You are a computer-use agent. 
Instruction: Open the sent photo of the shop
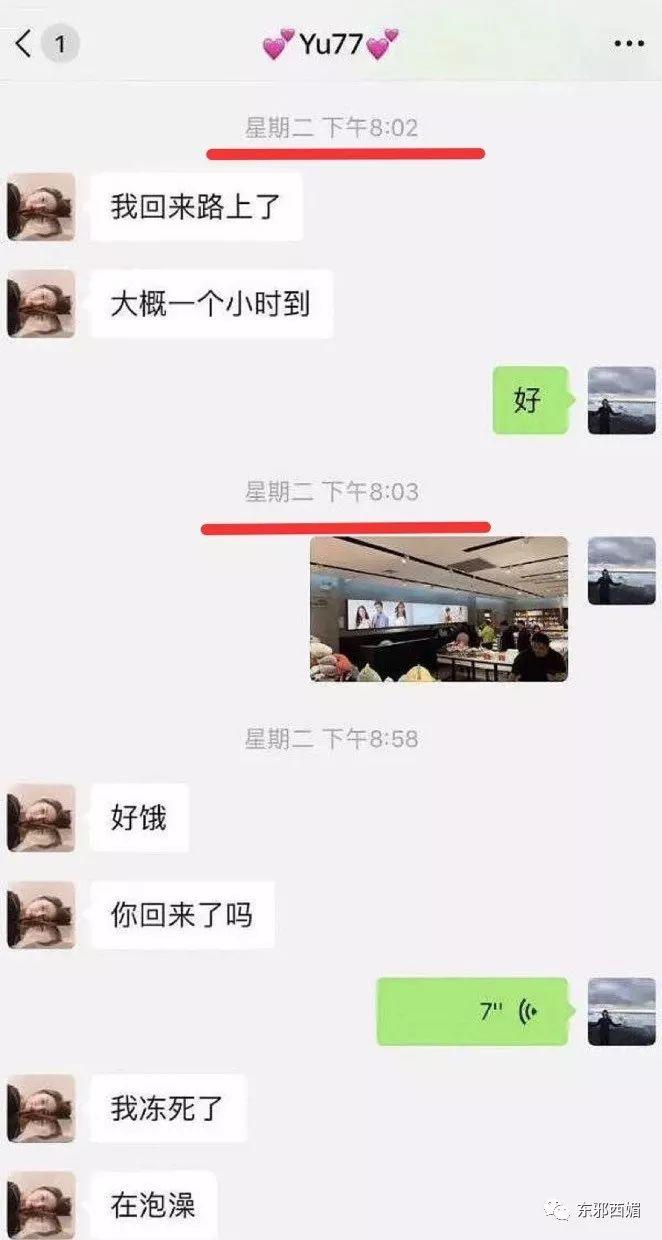(439, 609)
